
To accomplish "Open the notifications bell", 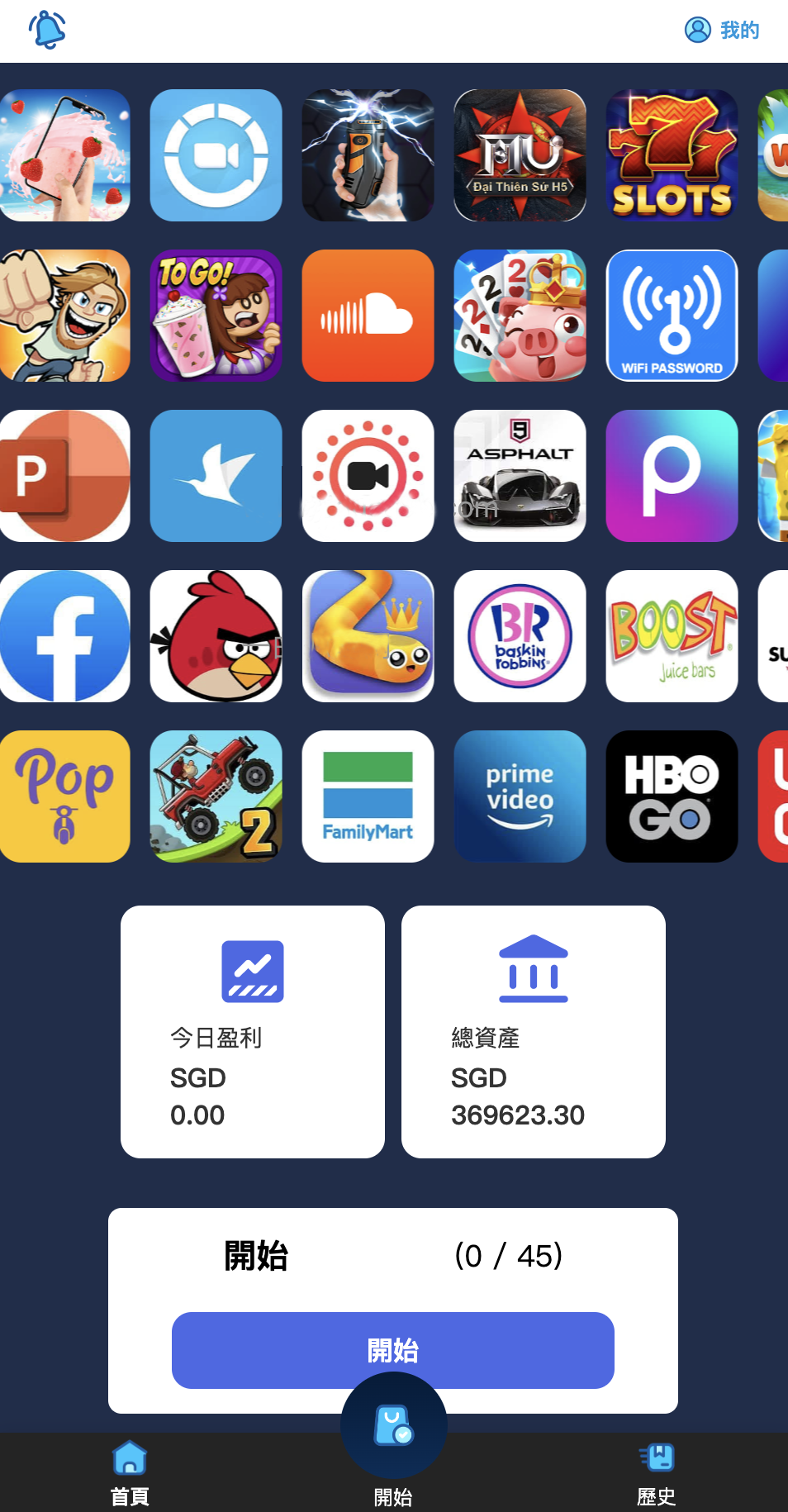I will [x=47, y=30].
